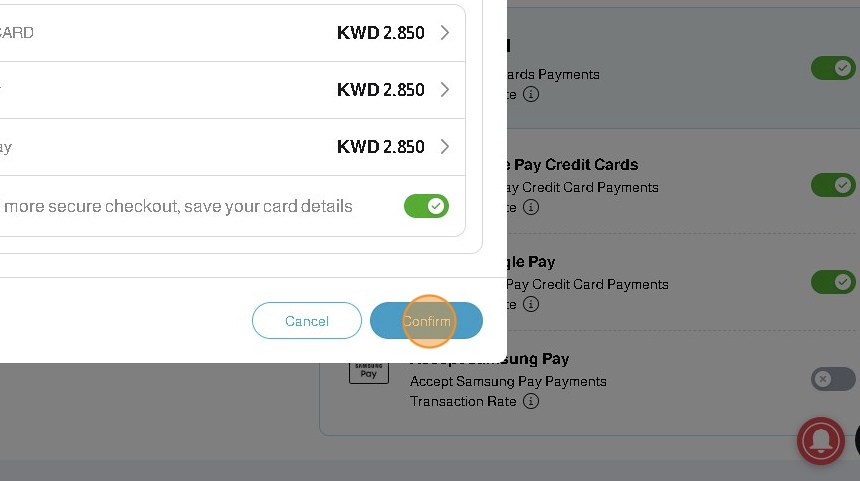This screenshot has width=860, height=481.
Task: Confirm the payment dialog
Action: pos(427,321)
